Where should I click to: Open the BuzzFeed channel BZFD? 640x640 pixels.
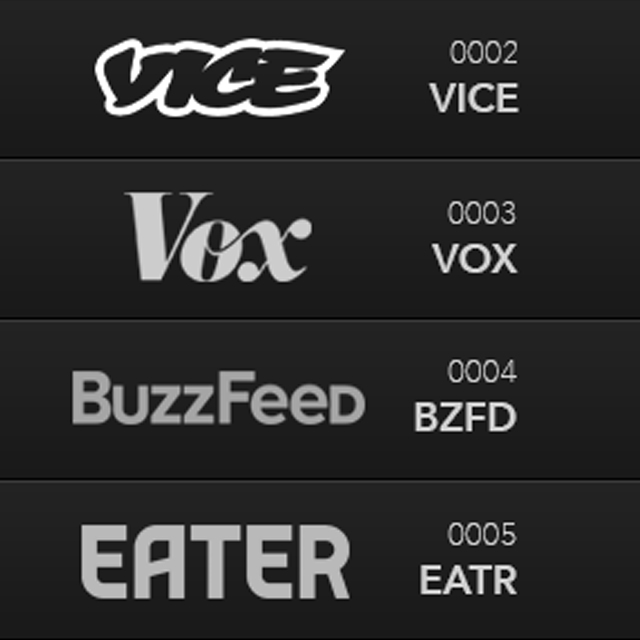tap(320, 400)
